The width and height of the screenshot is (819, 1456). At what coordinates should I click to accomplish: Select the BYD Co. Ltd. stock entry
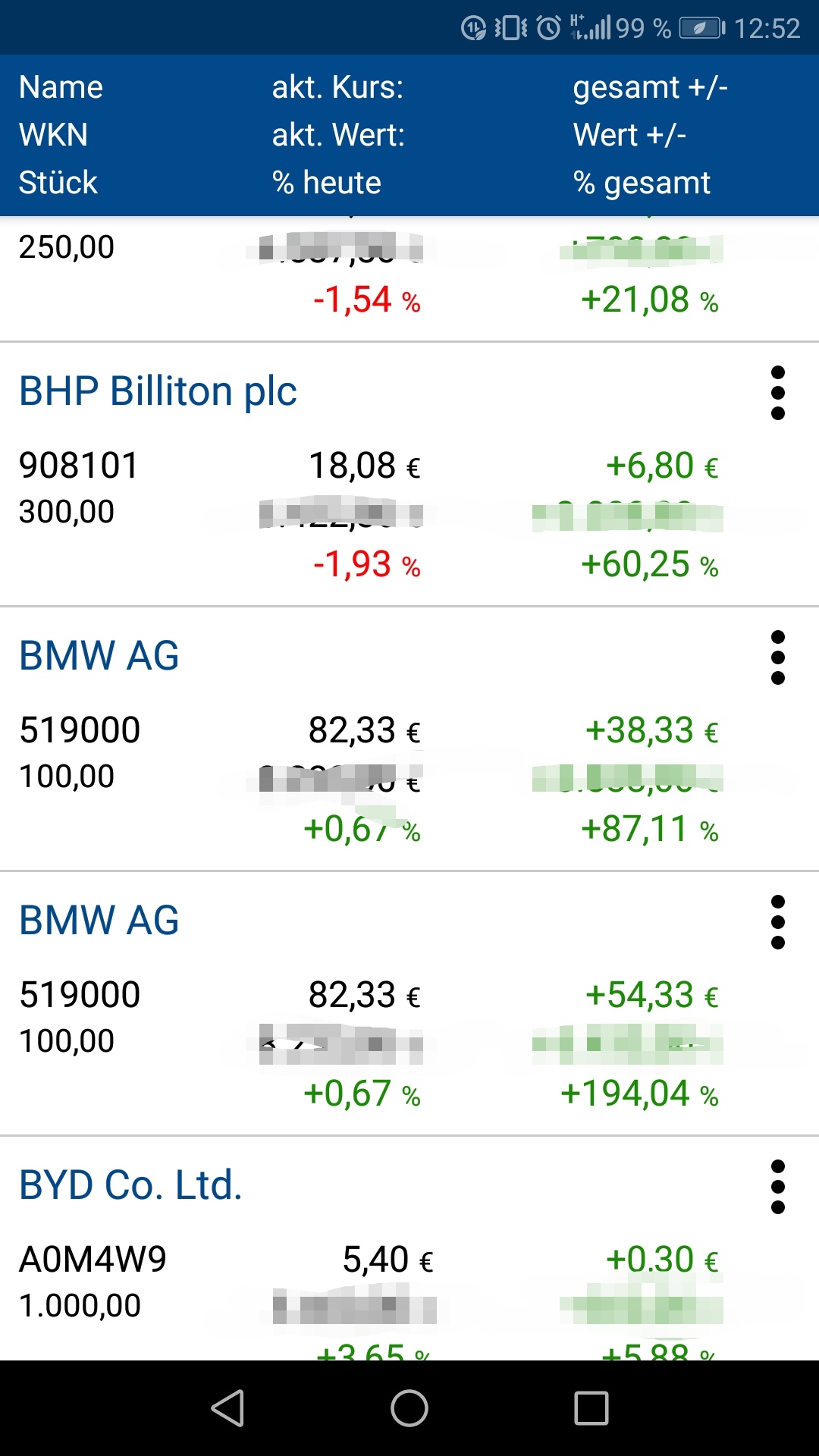(x=130, y=1185)
